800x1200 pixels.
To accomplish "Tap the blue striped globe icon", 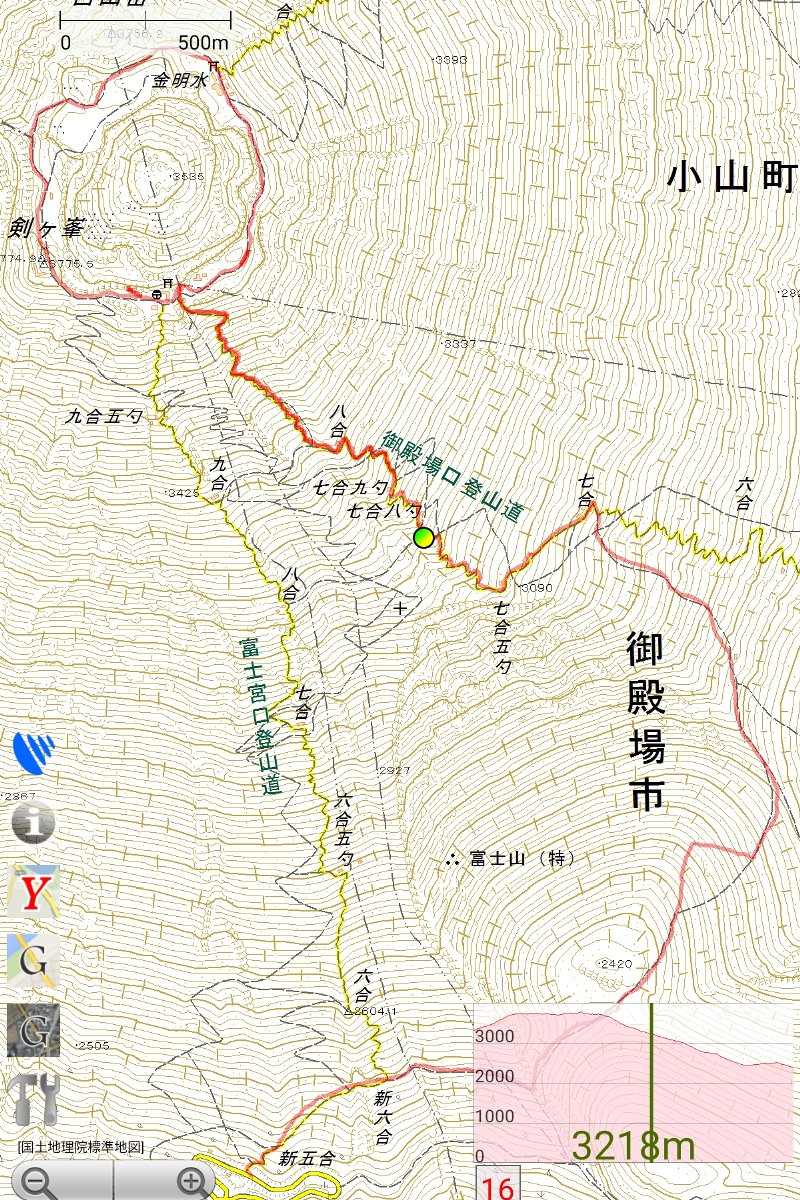I will point(33,750).
